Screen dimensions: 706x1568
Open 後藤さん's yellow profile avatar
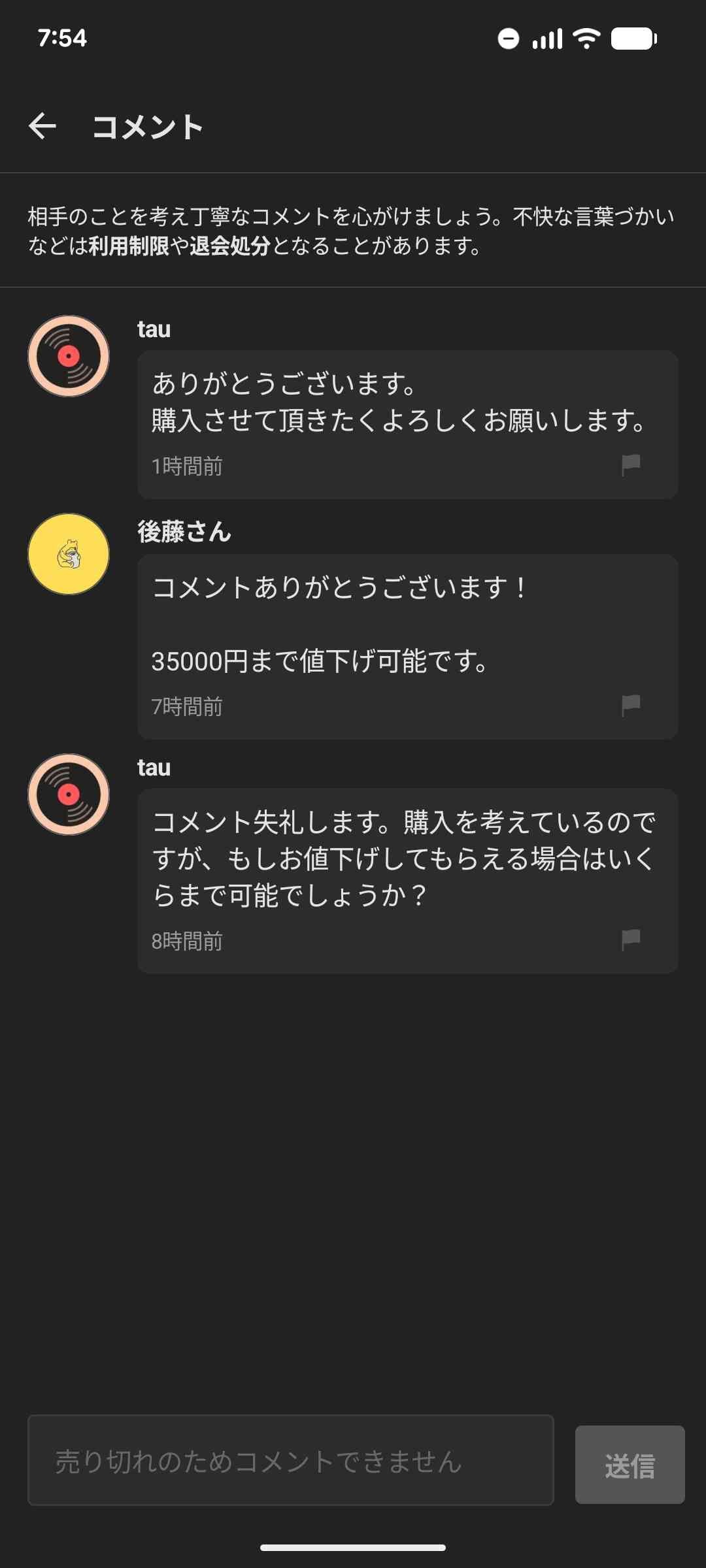(x=69, y=554)
